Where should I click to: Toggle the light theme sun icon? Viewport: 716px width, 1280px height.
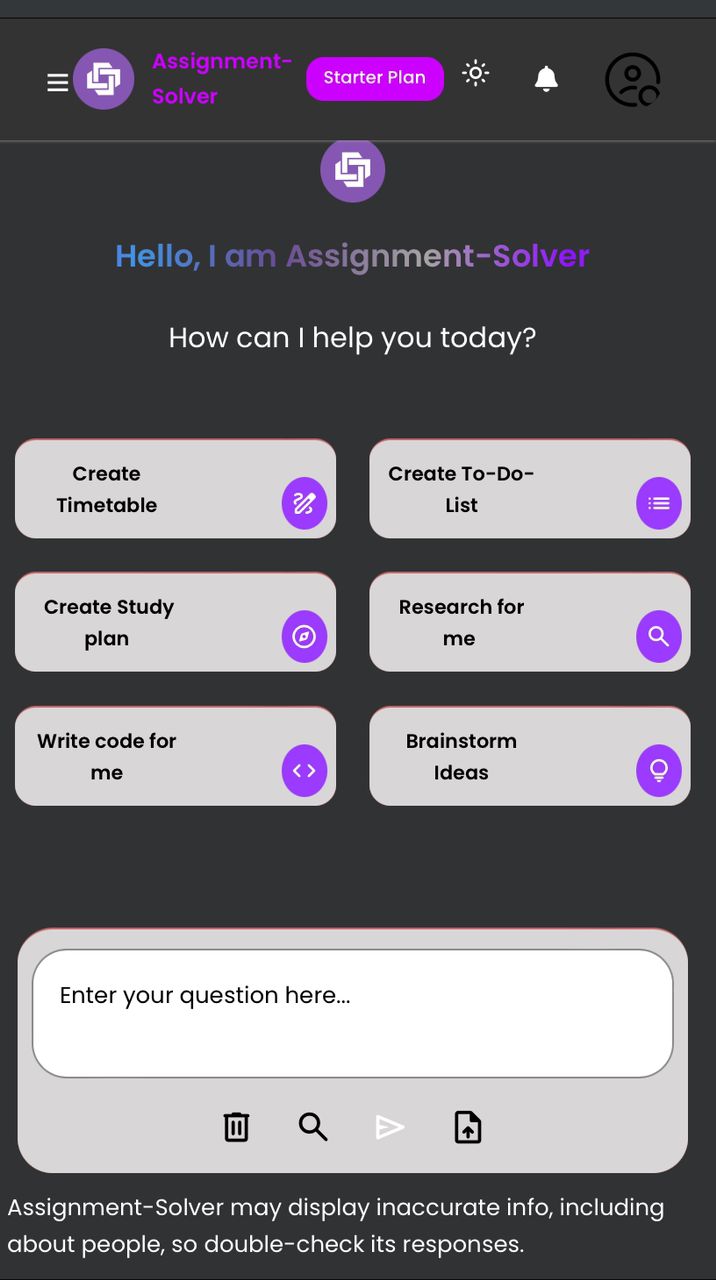click(476, 74)
